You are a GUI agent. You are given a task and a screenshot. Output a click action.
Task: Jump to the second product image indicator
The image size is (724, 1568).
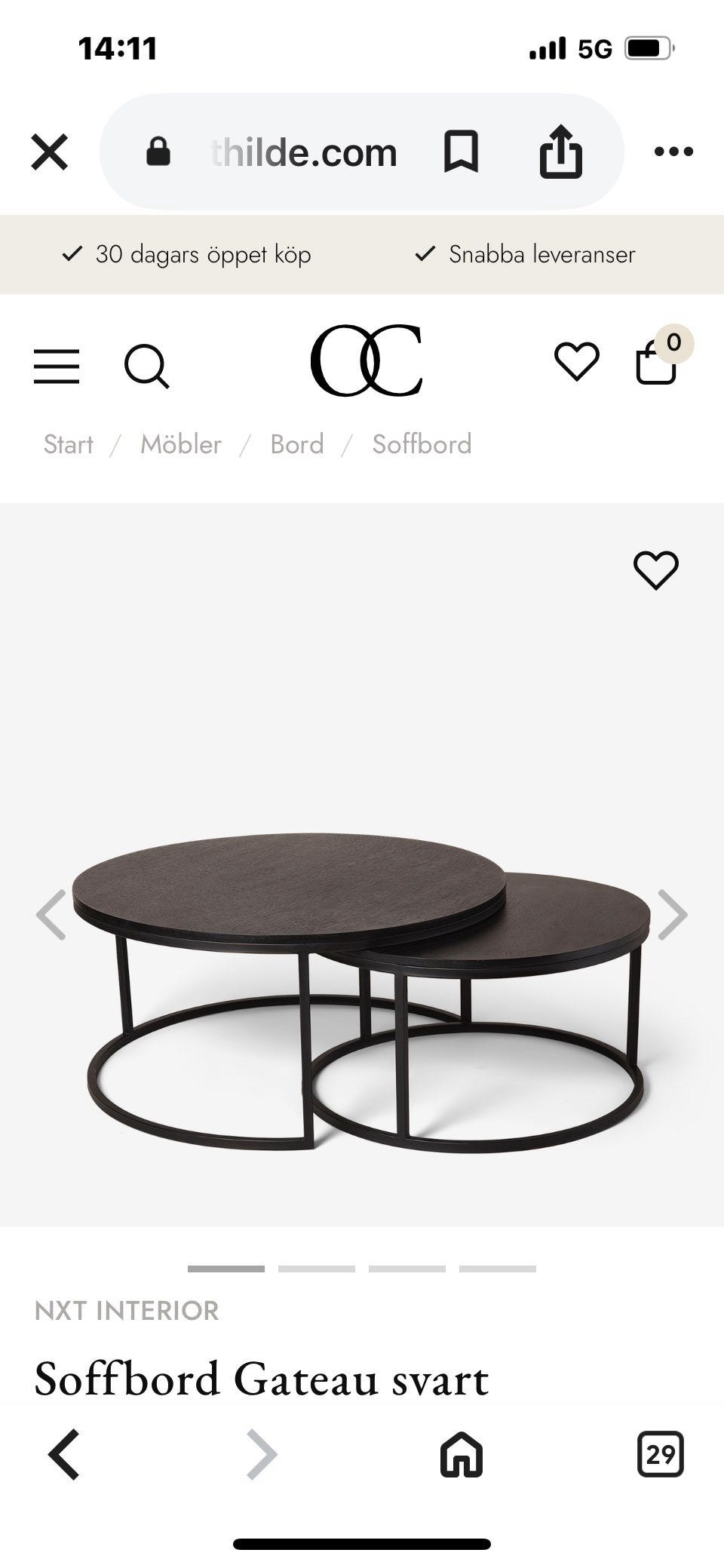[317, 1269]
